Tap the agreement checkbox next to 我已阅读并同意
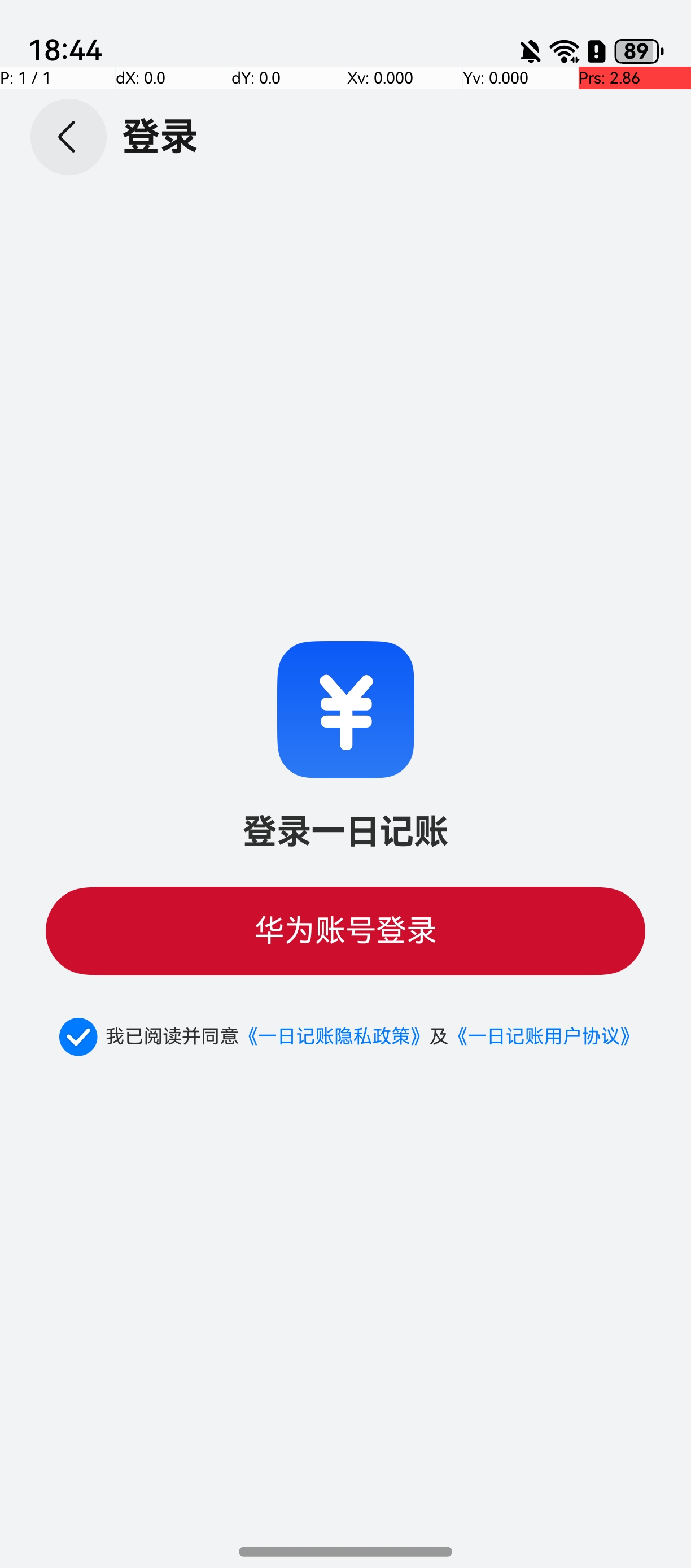Viewport: 691px width, 1568px height. pyautogui.click(x=78, y=1037)
